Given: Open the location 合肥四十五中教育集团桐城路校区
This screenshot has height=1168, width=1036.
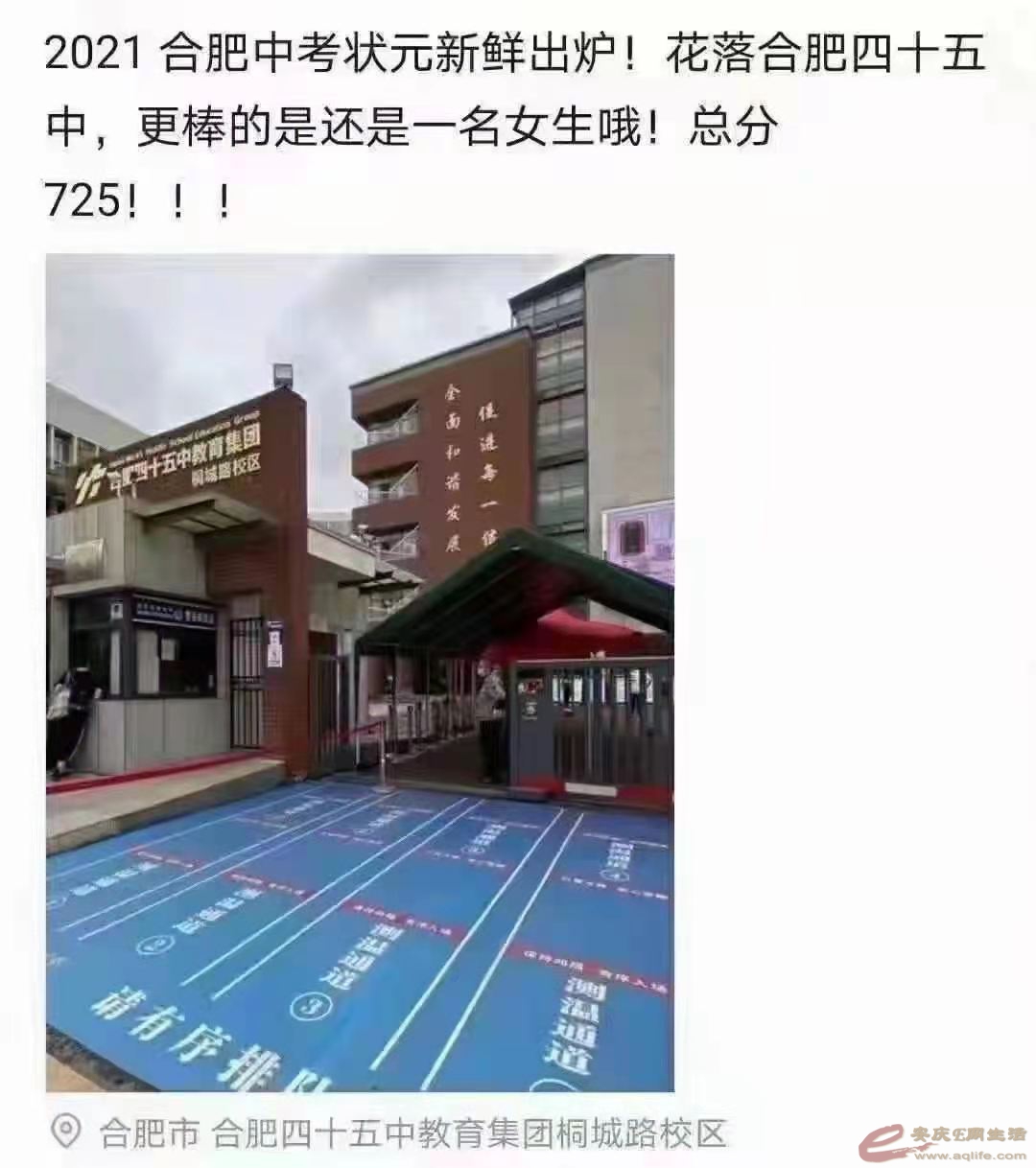Looking at the screenshot, I should click(x=412, y=1133).
